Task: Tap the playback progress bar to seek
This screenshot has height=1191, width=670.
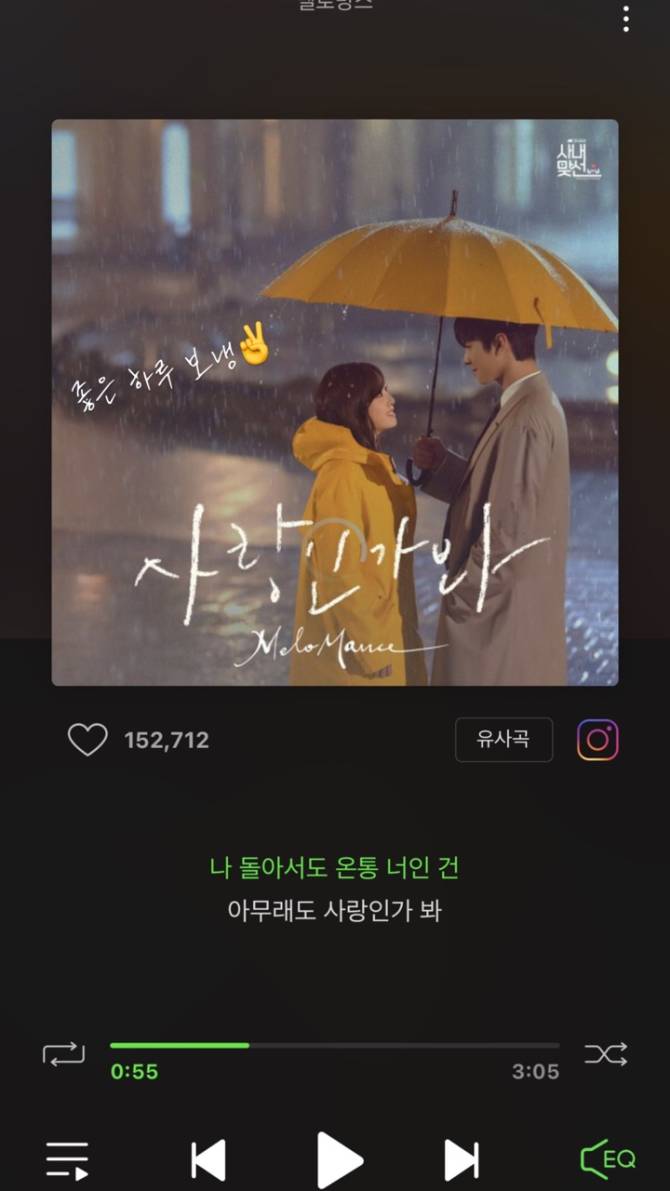Action: pyautogui.click(x=334, y=1045)
